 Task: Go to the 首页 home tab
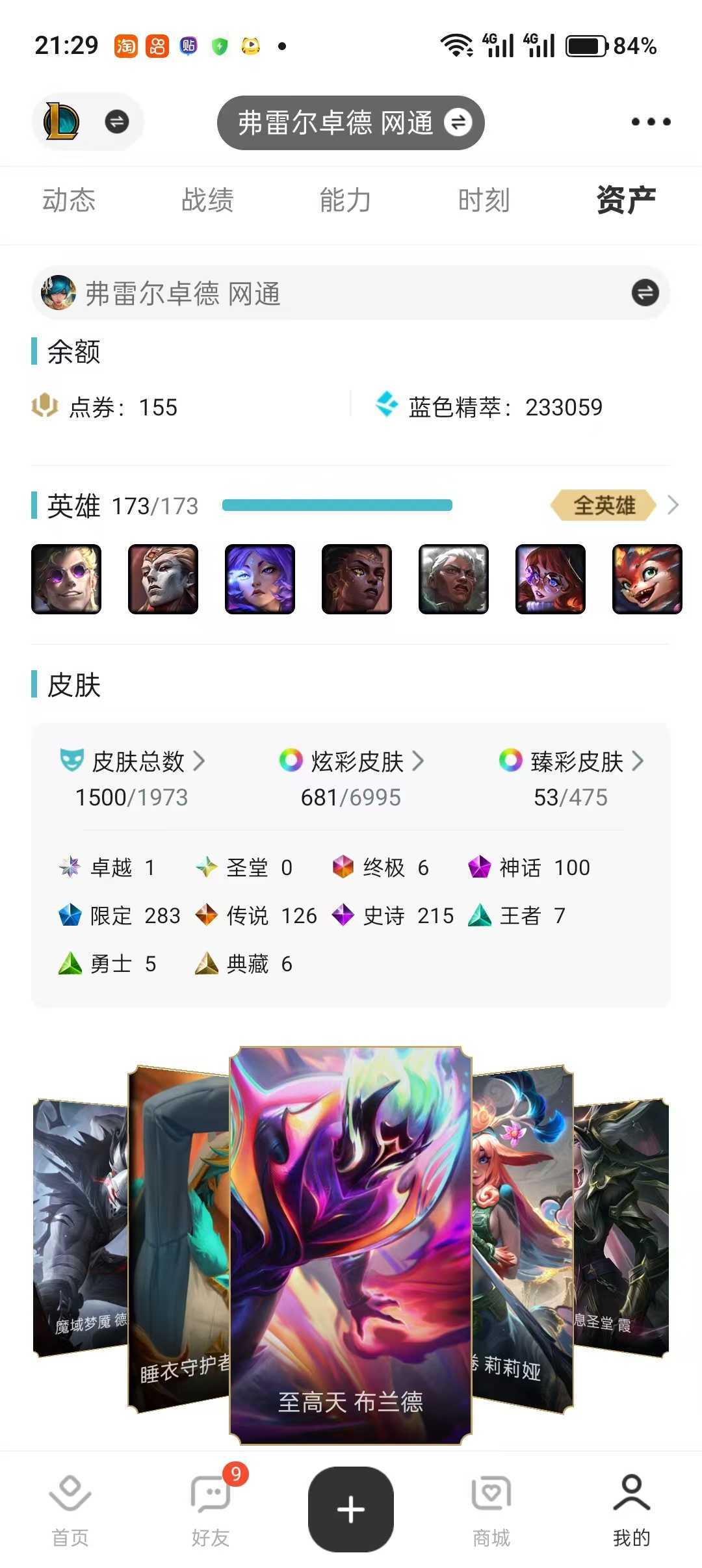70,1511
